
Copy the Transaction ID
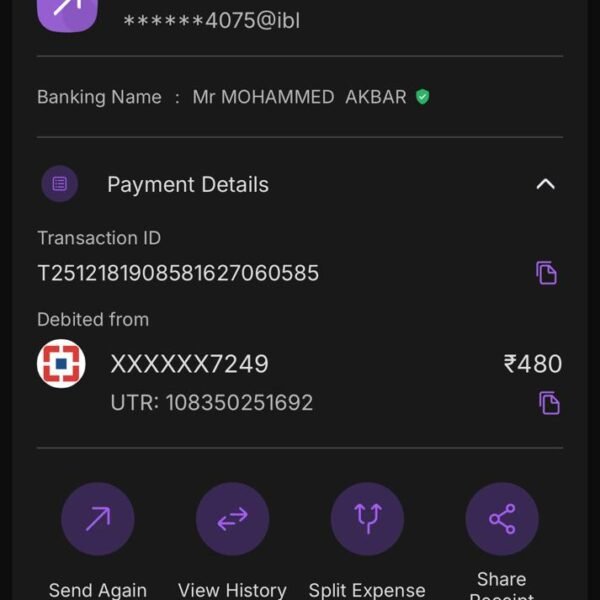(546, 273)
